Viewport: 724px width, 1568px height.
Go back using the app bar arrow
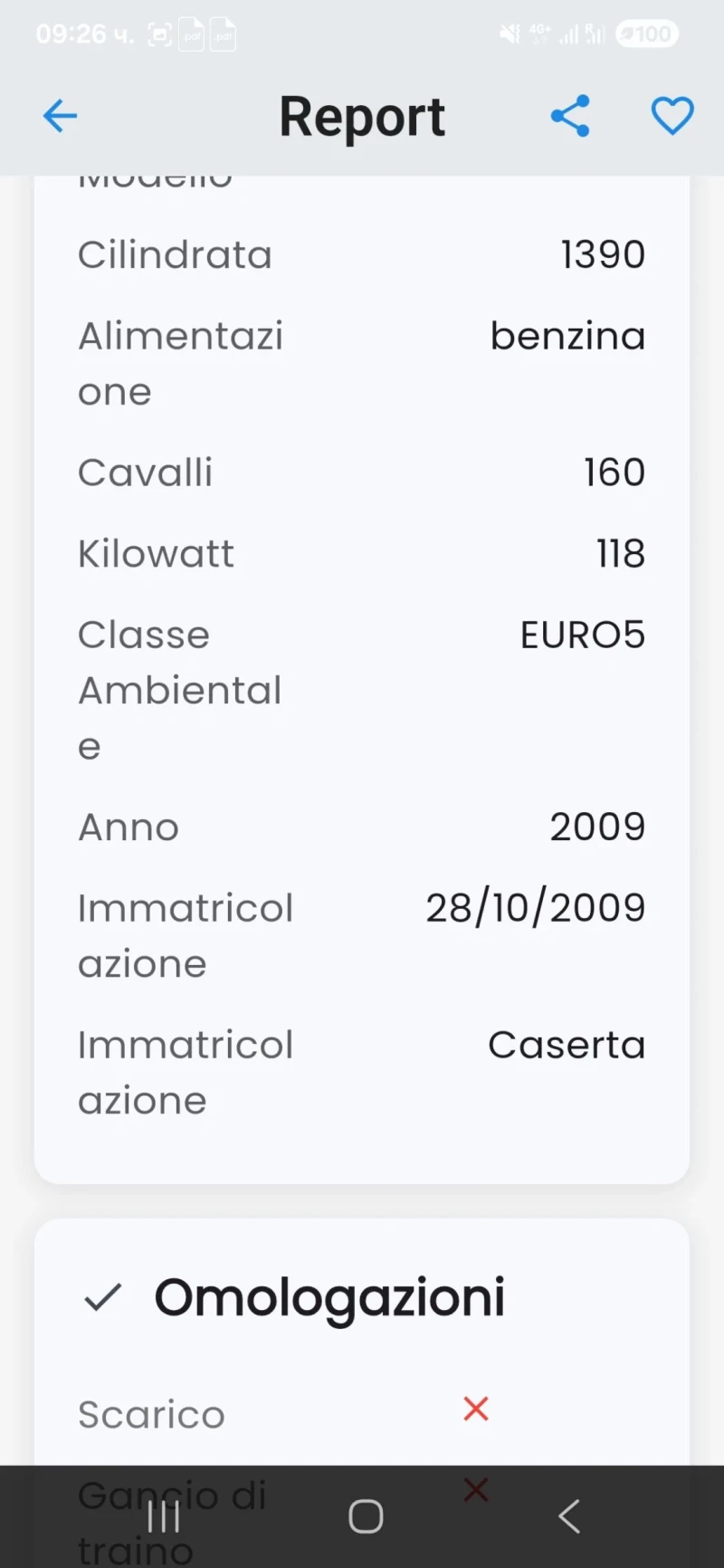coord(60,116)
